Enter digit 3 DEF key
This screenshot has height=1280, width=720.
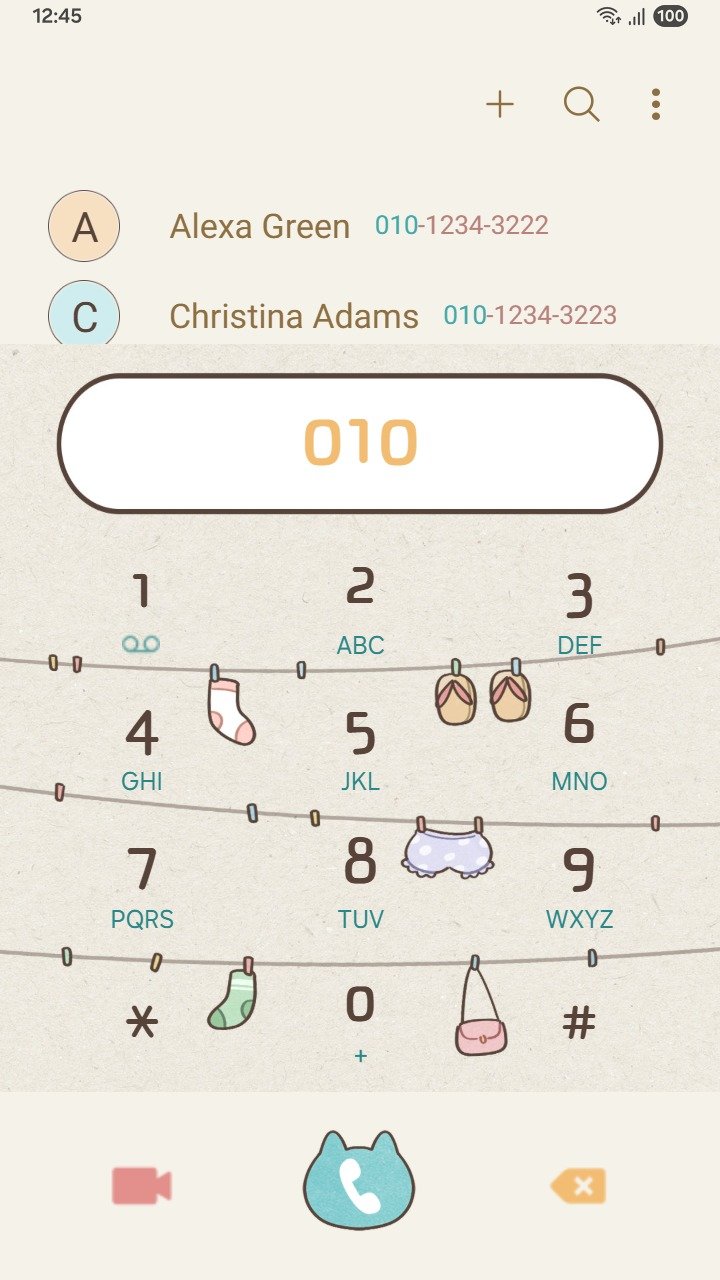579,612
